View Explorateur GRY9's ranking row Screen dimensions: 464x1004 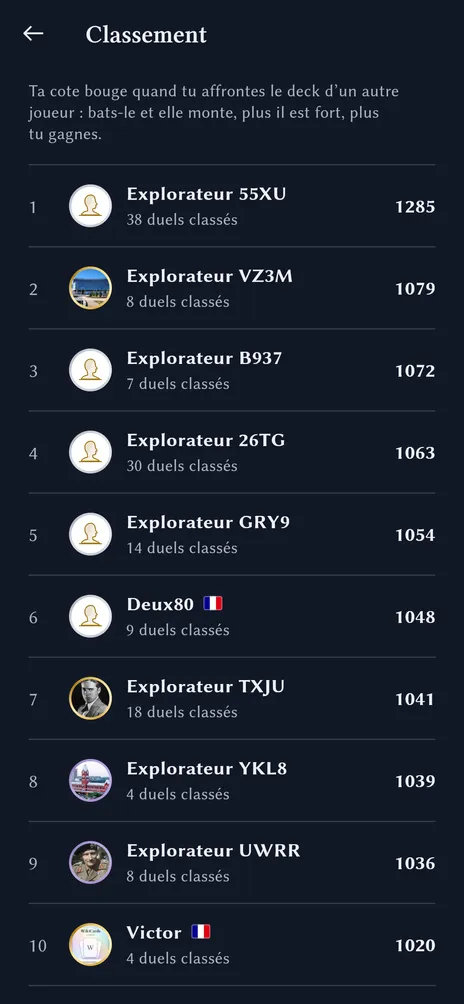click(x=232, y=534)
